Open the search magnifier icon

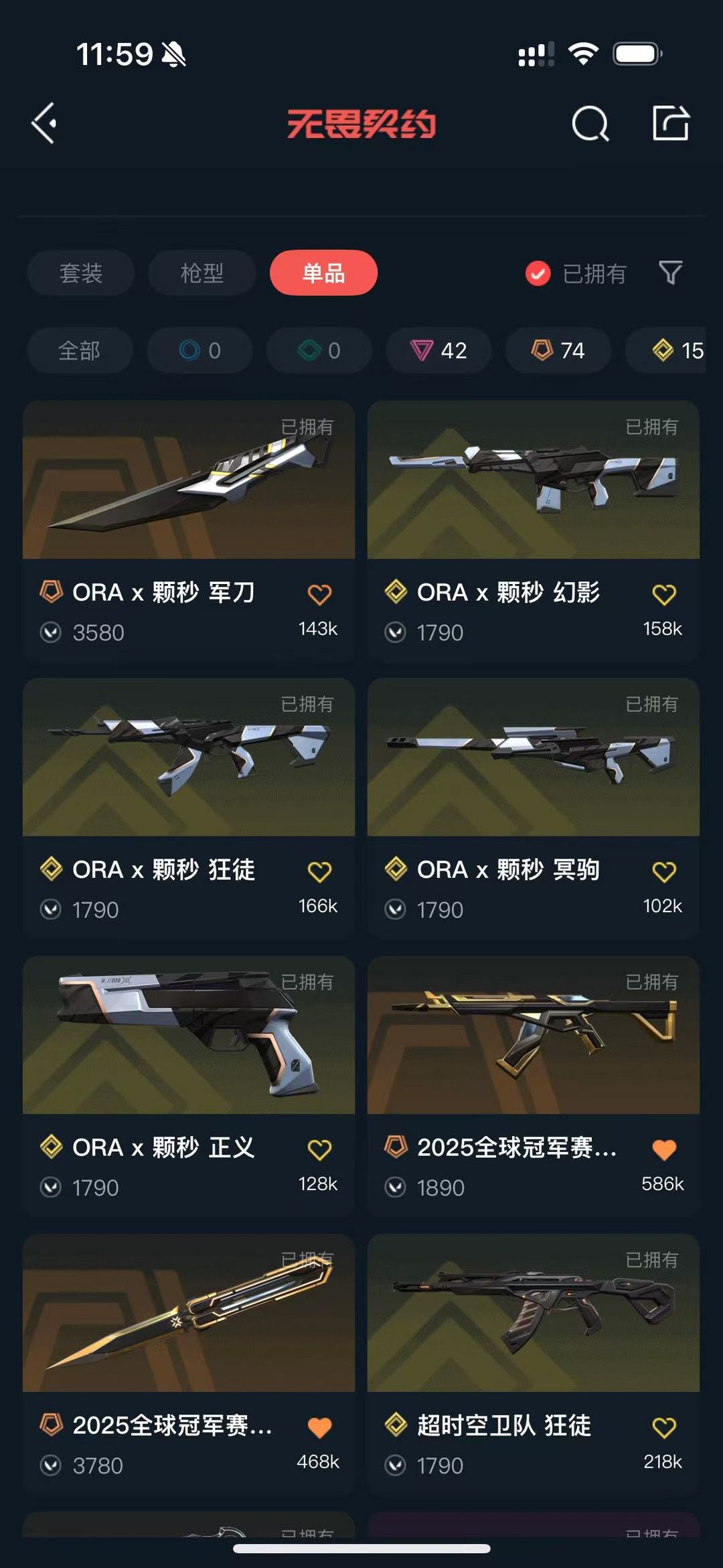click(x=590, y=124)
